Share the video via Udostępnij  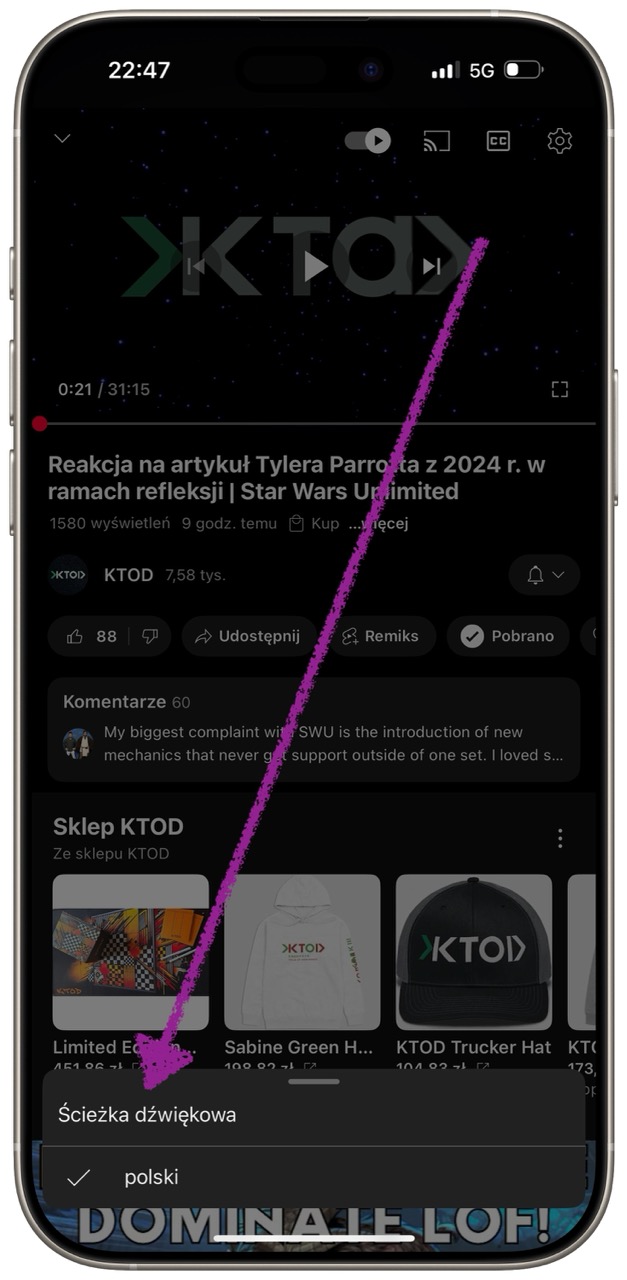tap(248, 636)
